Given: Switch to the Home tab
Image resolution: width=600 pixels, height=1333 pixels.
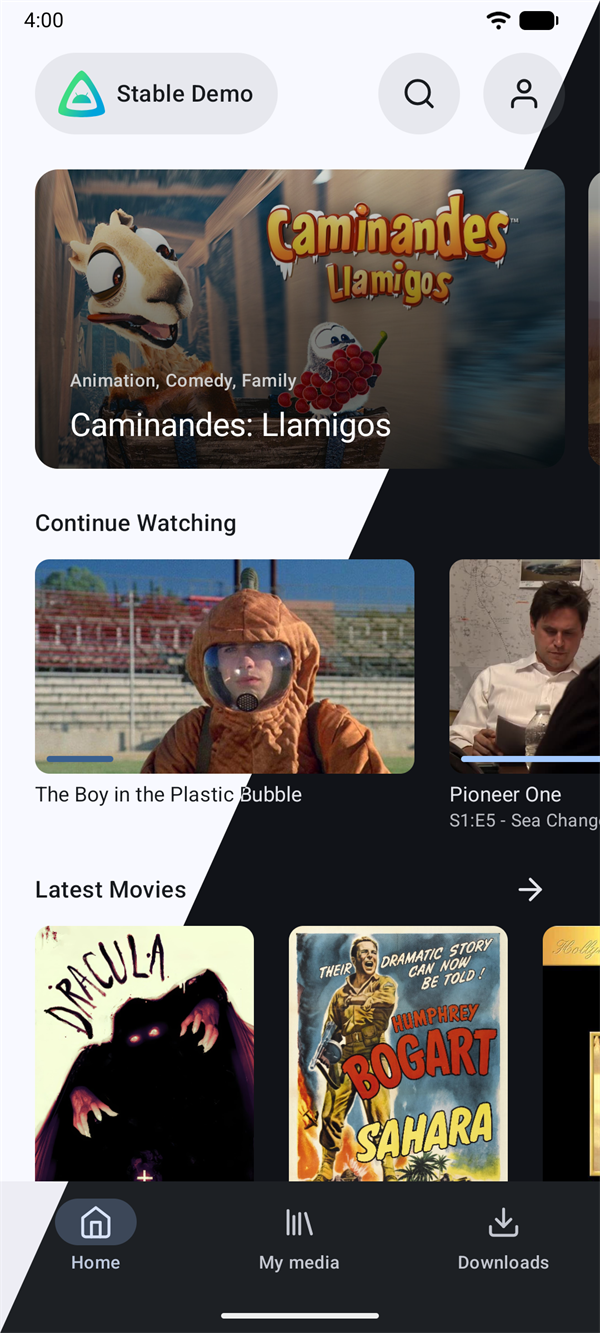Looking at the screenshot, I should [96, 1236].
